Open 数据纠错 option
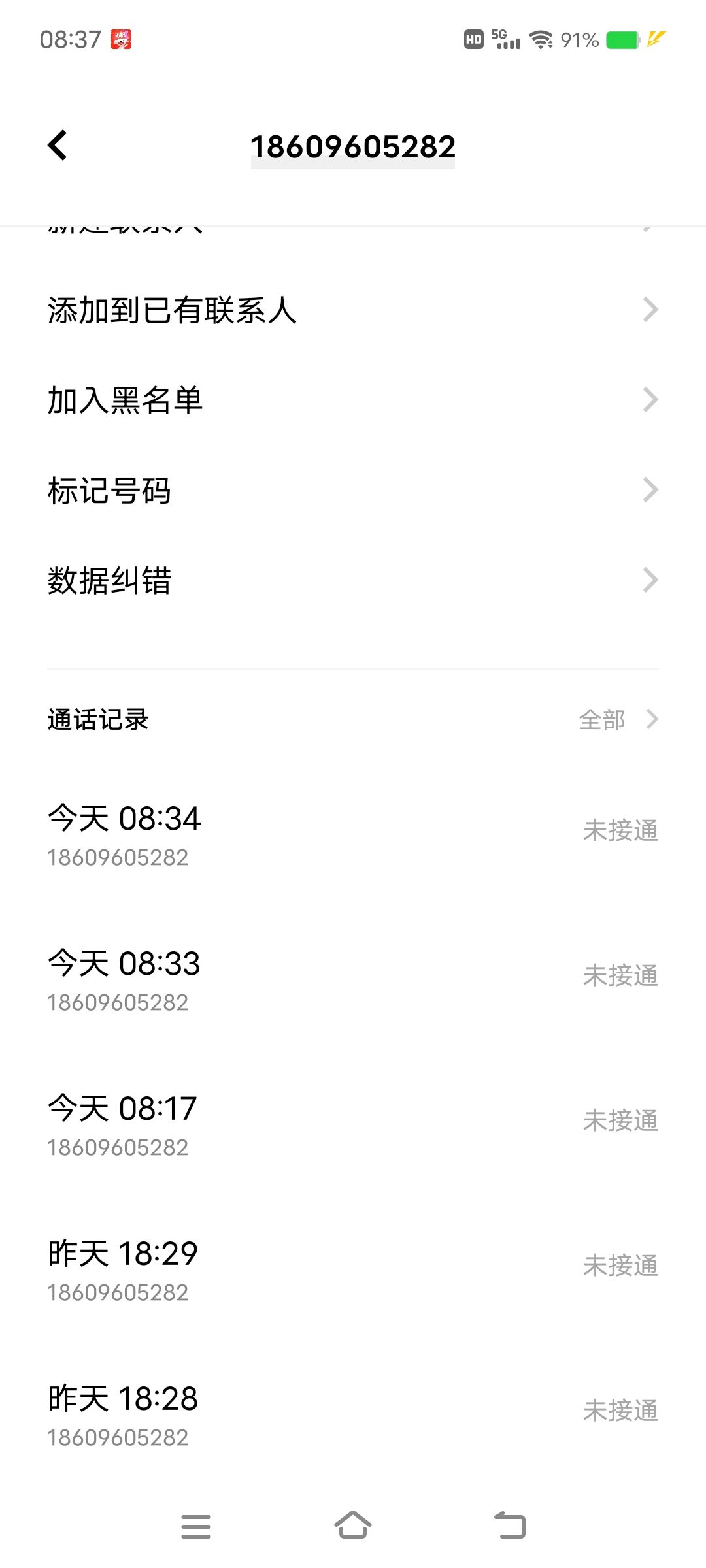The image size is (706, 1568). [353, 580]
